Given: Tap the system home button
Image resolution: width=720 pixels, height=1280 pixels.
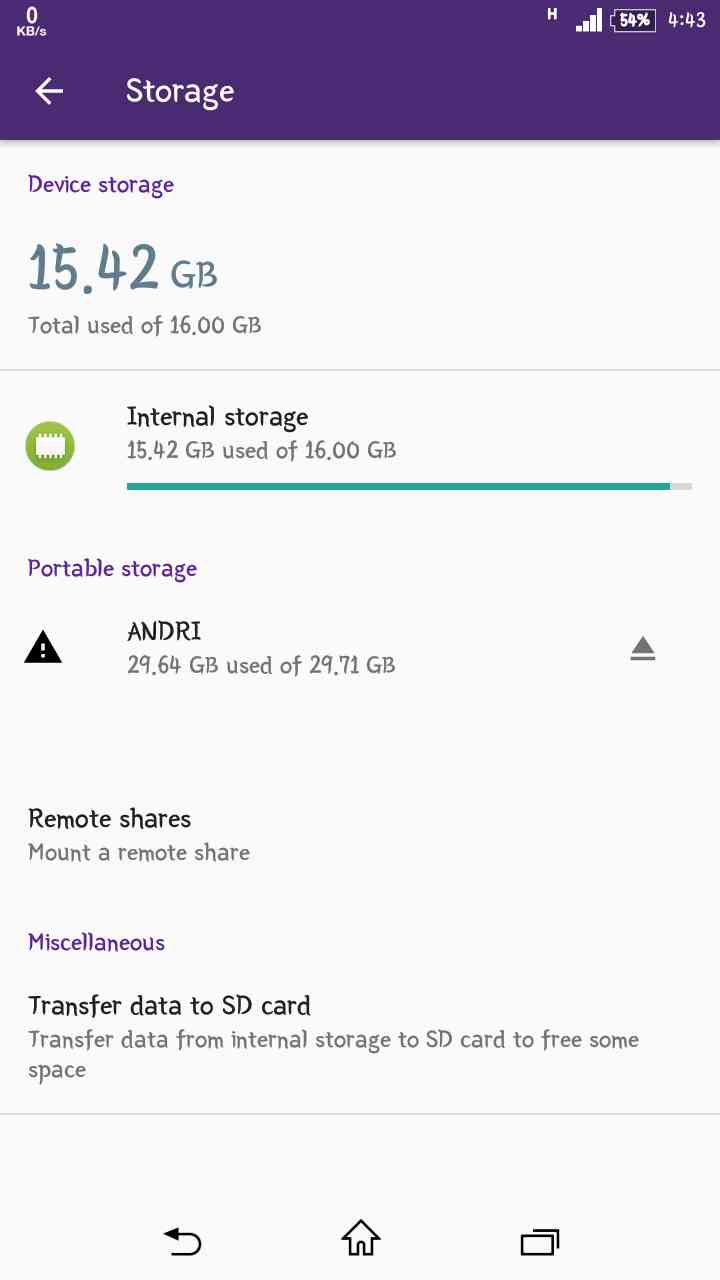Looking at the screenshot, I should point(360,1240).
